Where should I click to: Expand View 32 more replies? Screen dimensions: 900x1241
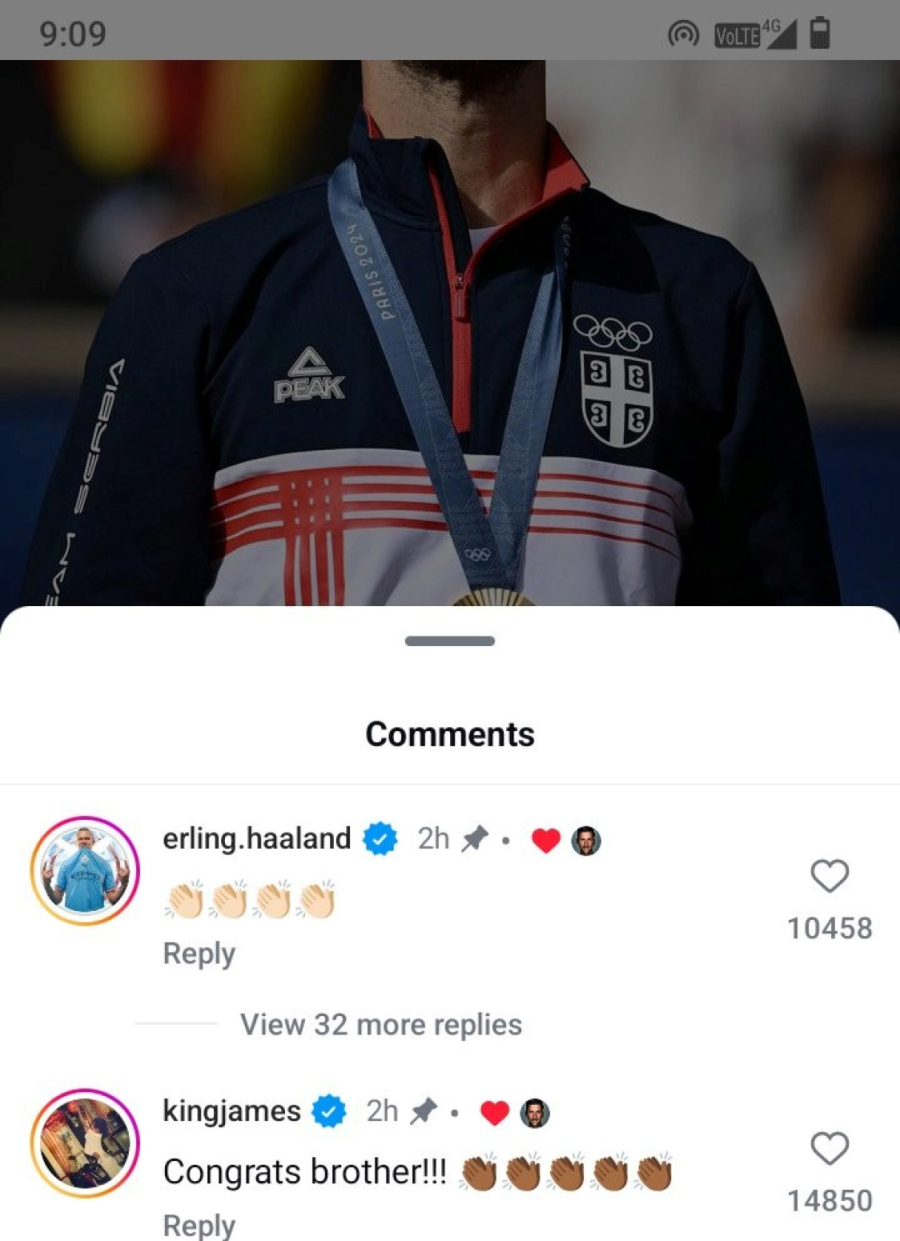(380, 1024)
